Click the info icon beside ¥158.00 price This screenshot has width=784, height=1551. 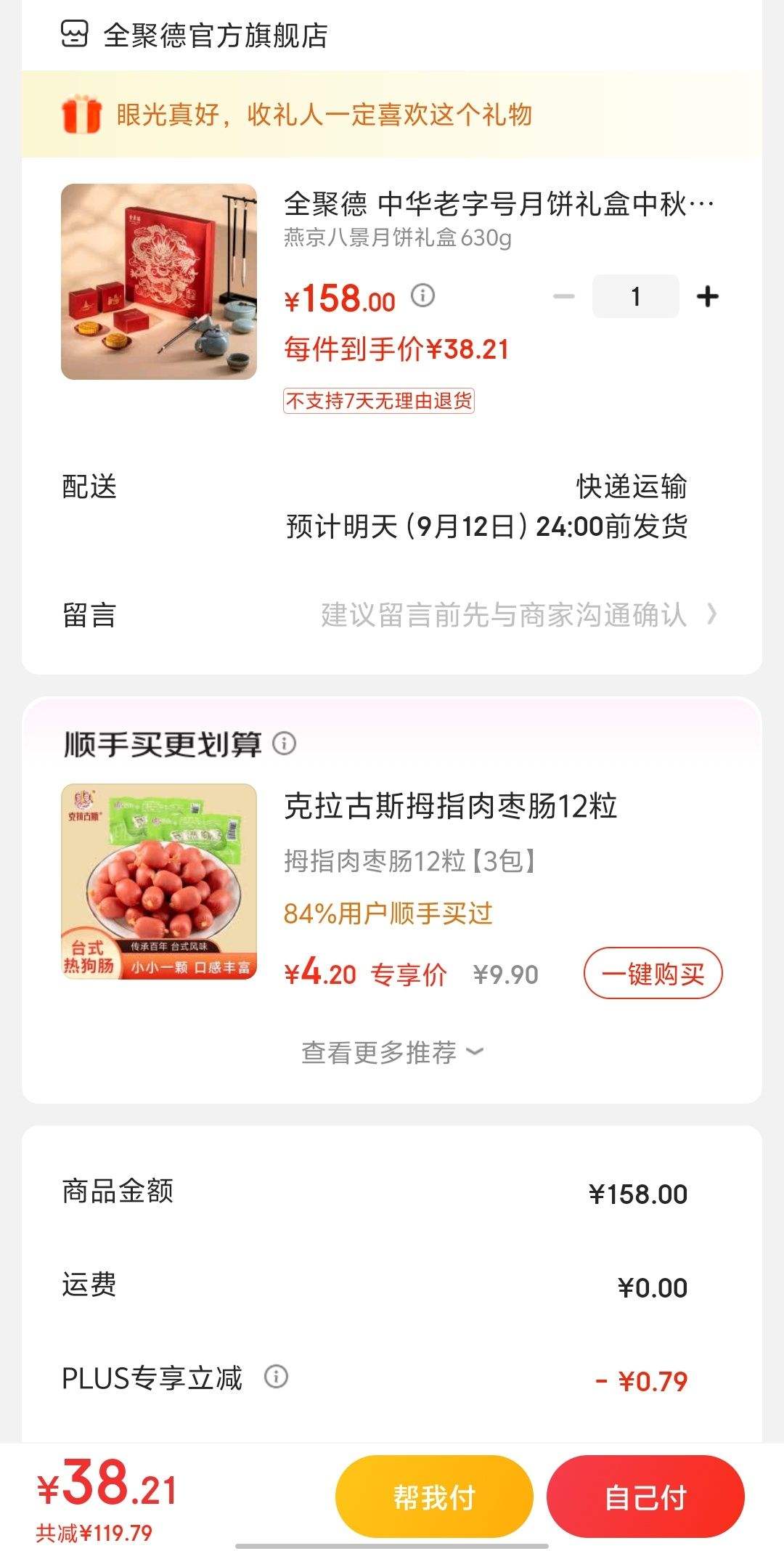(x=421, y=296)
